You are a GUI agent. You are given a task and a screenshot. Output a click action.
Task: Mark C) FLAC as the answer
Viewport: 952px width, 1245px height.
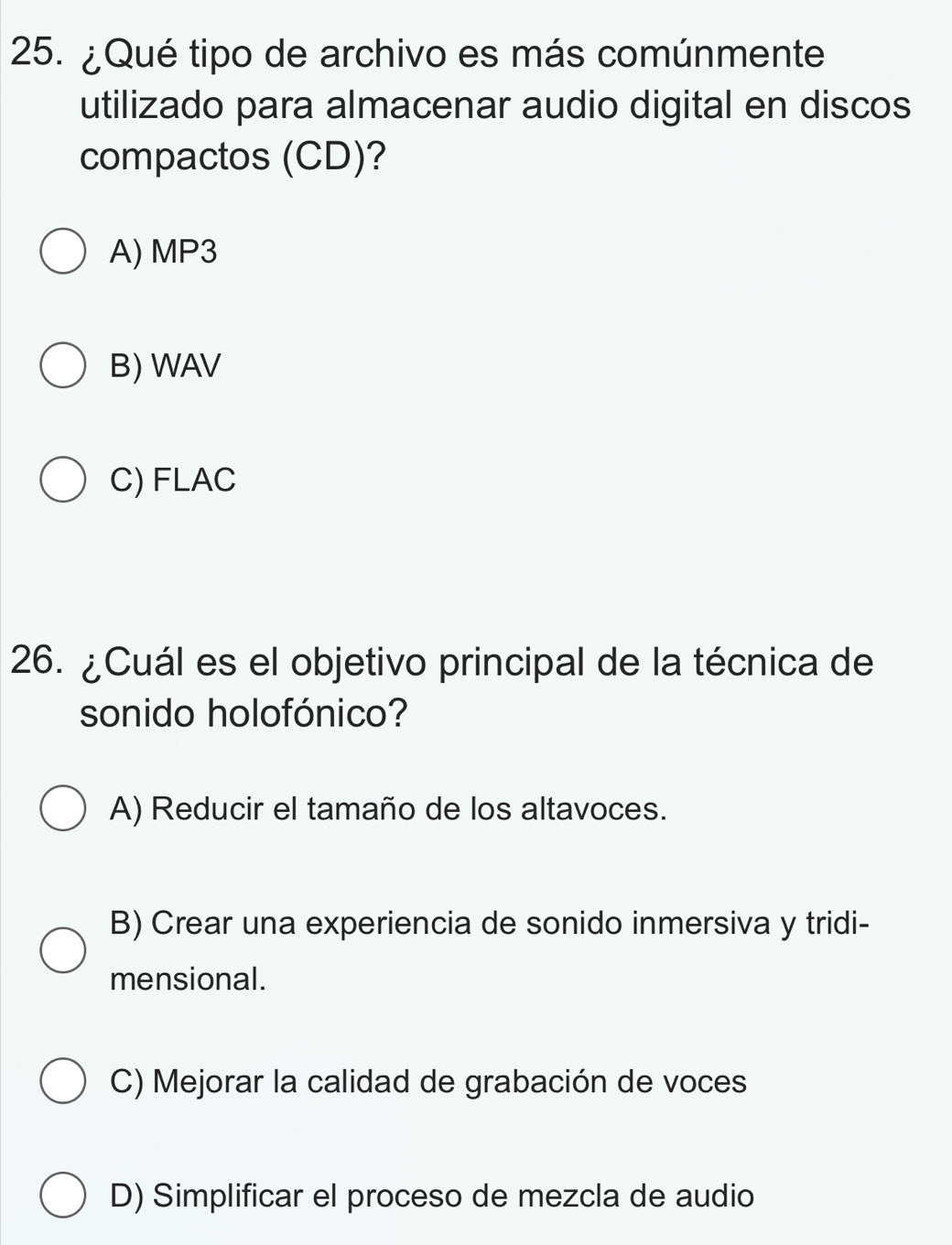click(x=63, y=480)
